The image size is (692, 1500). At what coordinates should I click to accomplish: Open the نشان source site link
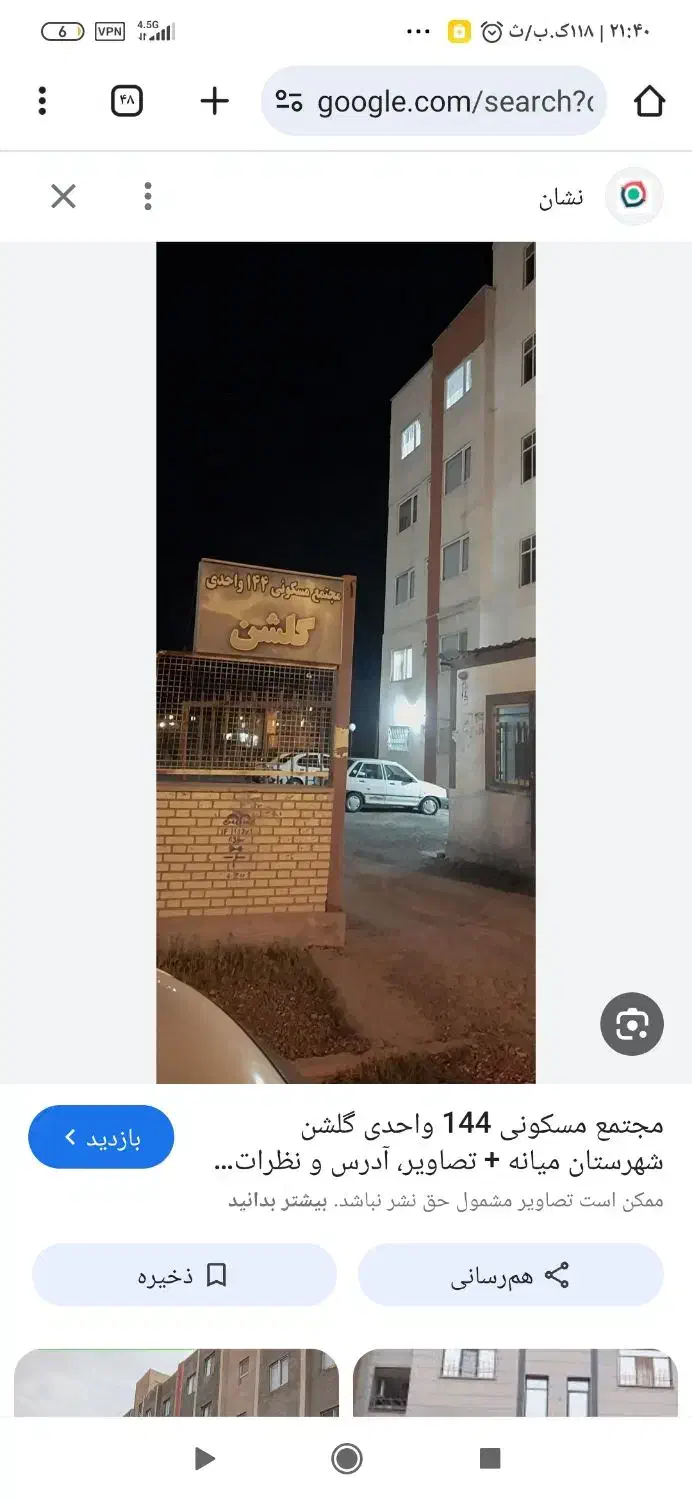[600, 196]
